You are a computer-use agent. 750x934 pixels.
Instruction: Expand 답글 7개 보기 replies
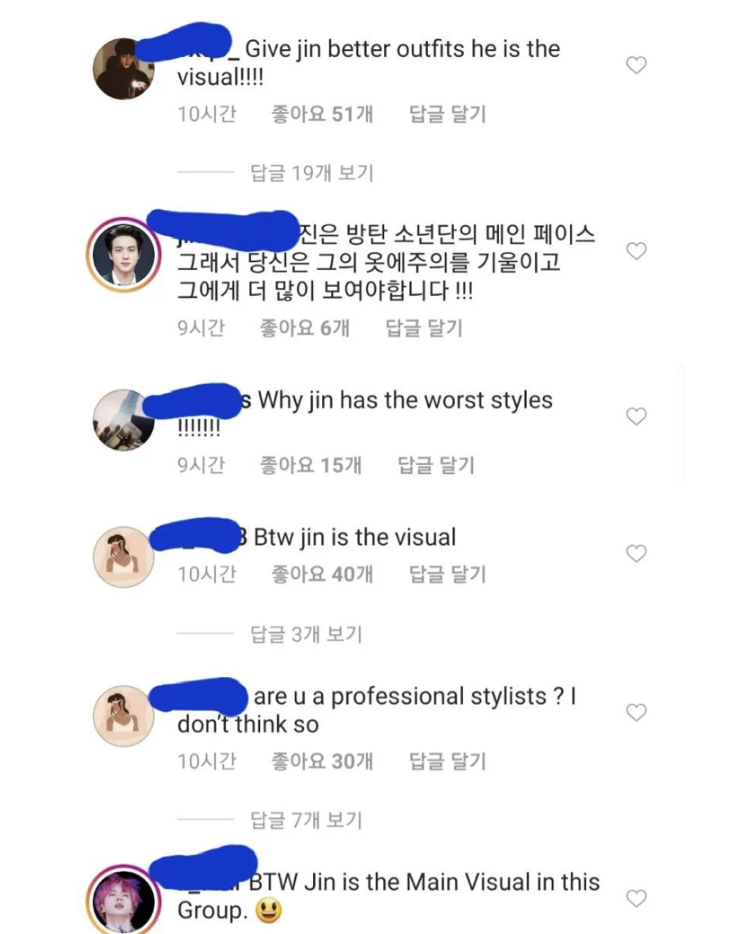305,820
